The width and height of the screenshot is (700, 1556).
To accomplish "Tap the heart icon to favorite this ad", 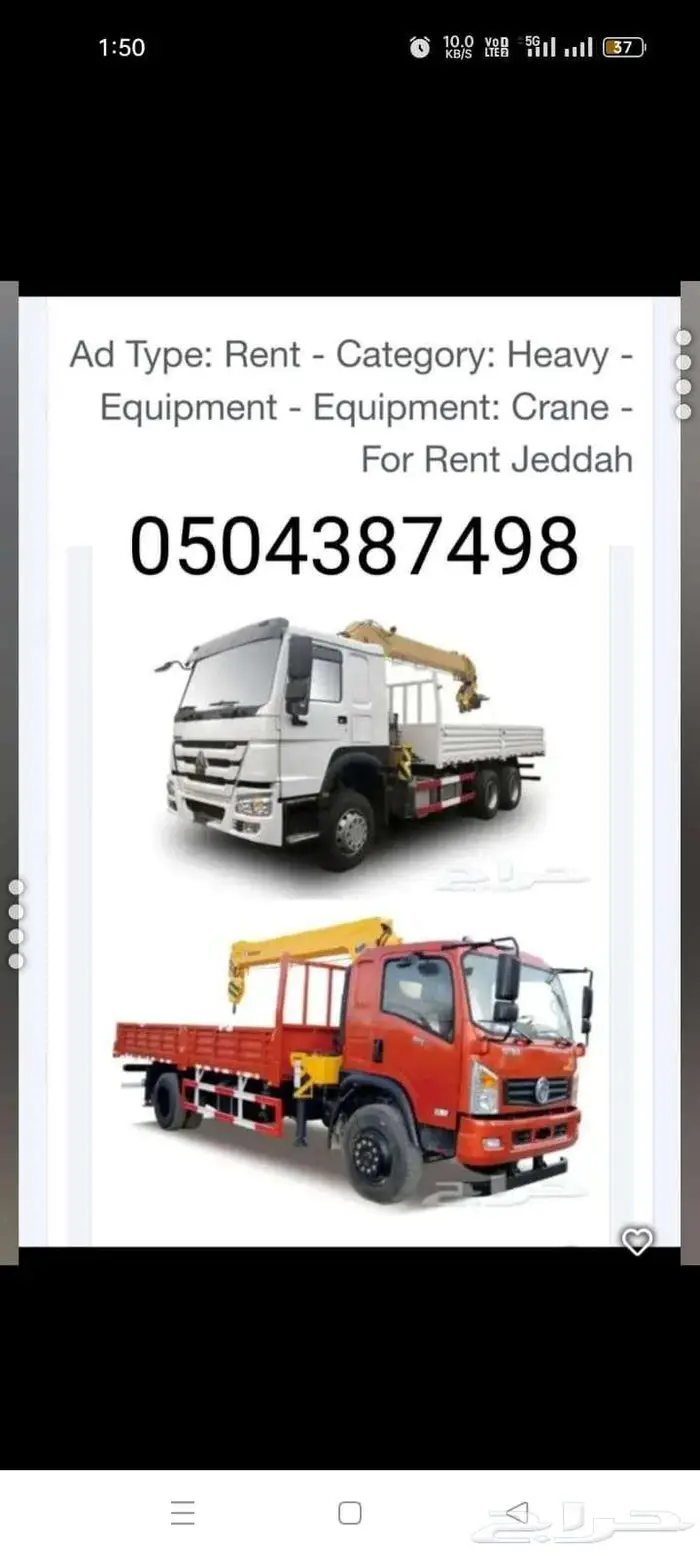I will point(637,1241).
